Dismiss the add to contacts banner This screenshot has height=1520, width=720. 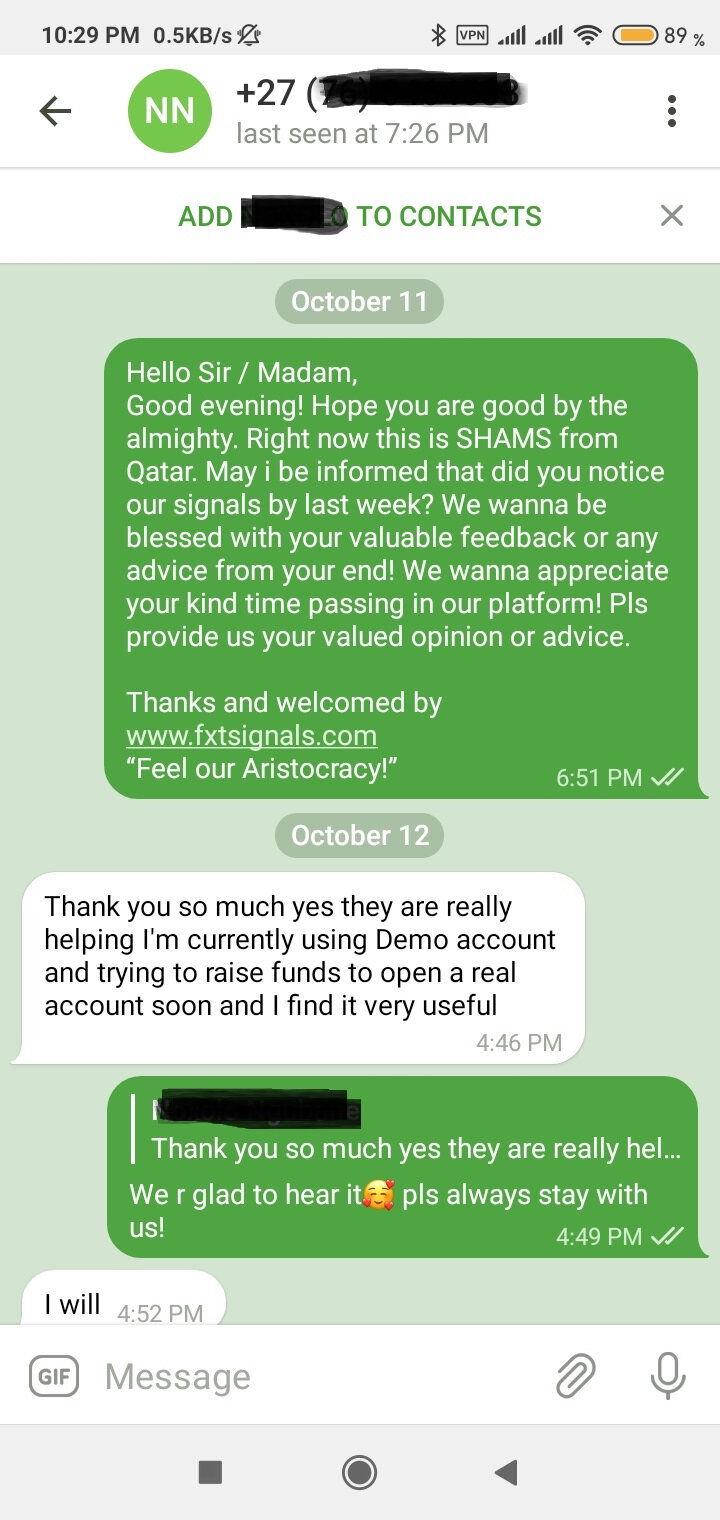click(x=672, y=215)
